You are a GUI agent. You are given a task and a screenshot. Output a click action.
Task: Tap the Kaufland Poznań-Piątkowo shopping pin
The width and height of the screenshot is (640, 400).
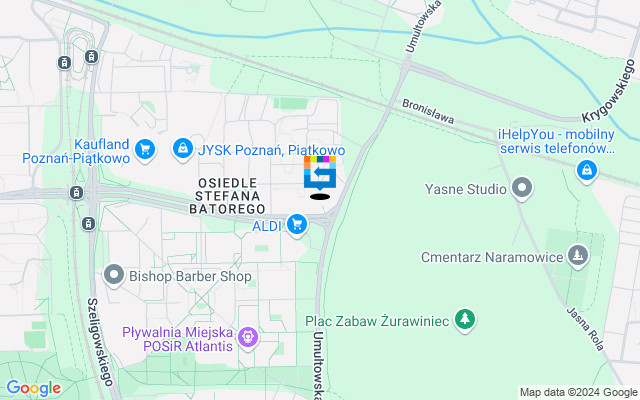pyautogui.click(x=145, y=150)
